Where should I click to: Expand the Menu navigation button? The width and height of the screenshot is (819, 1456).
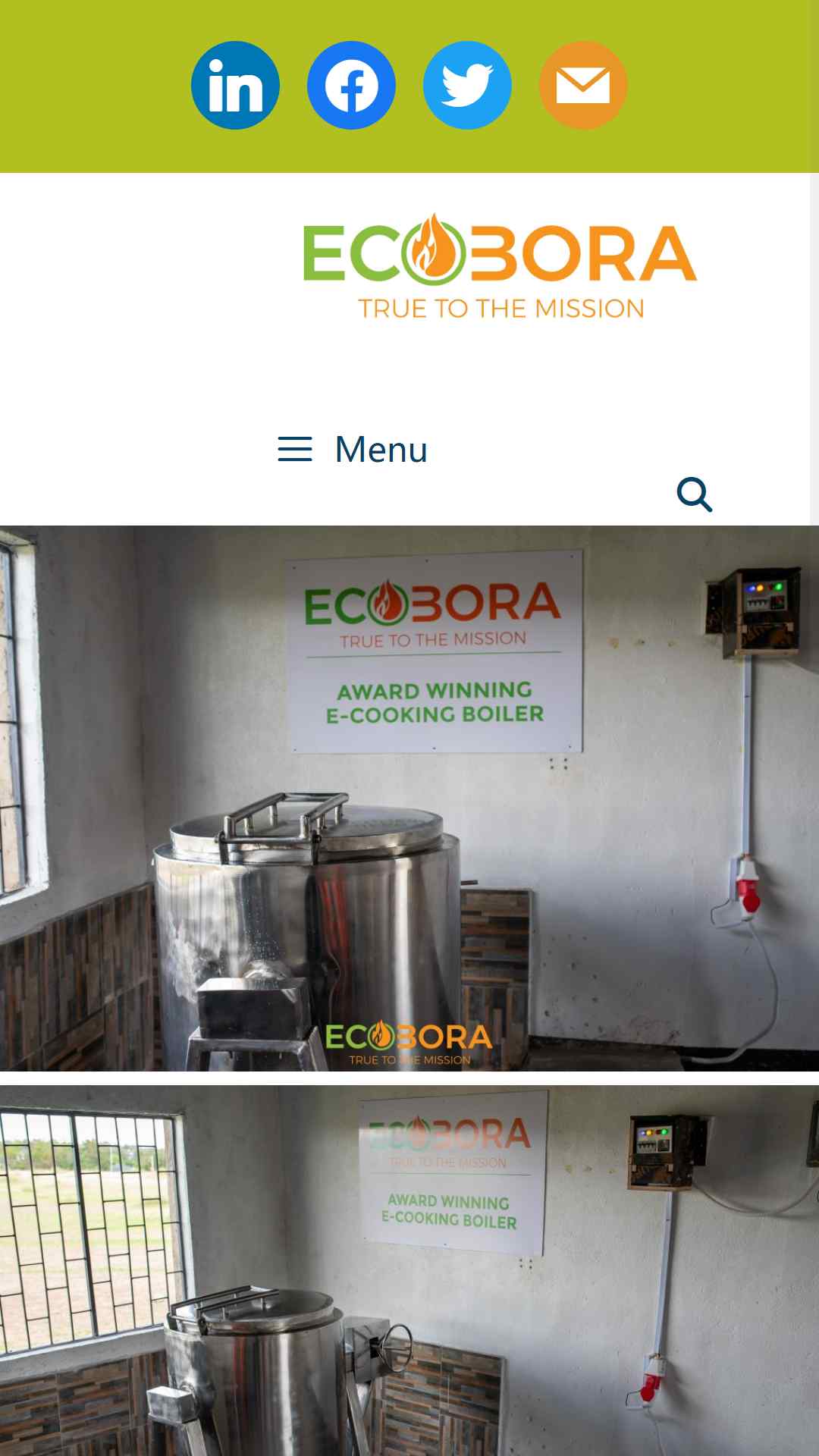coord(353,449)
